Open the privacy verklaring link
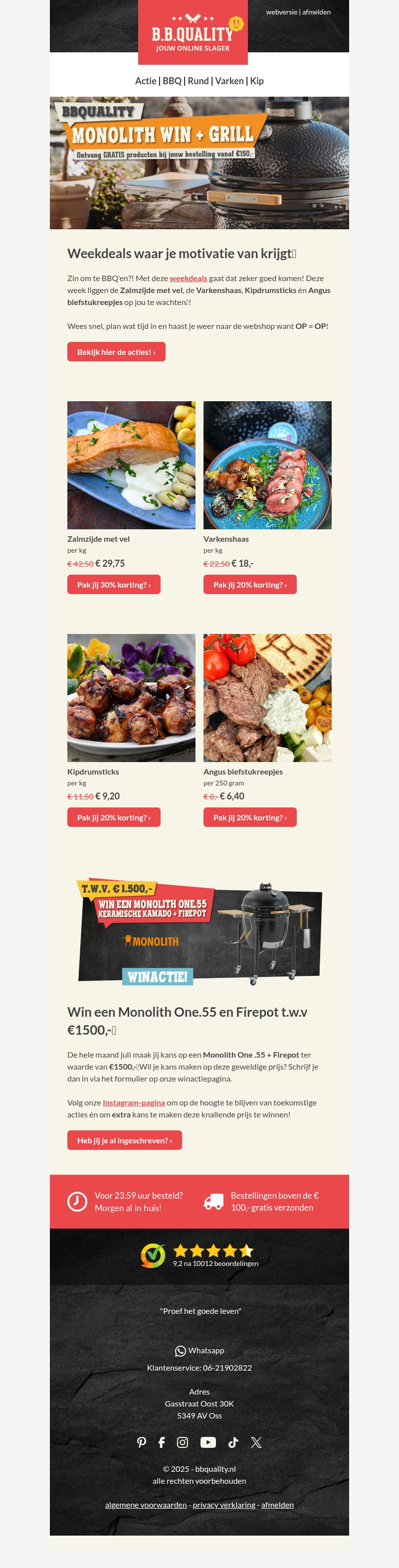The image size is (399, 1568). point(223,1504)
